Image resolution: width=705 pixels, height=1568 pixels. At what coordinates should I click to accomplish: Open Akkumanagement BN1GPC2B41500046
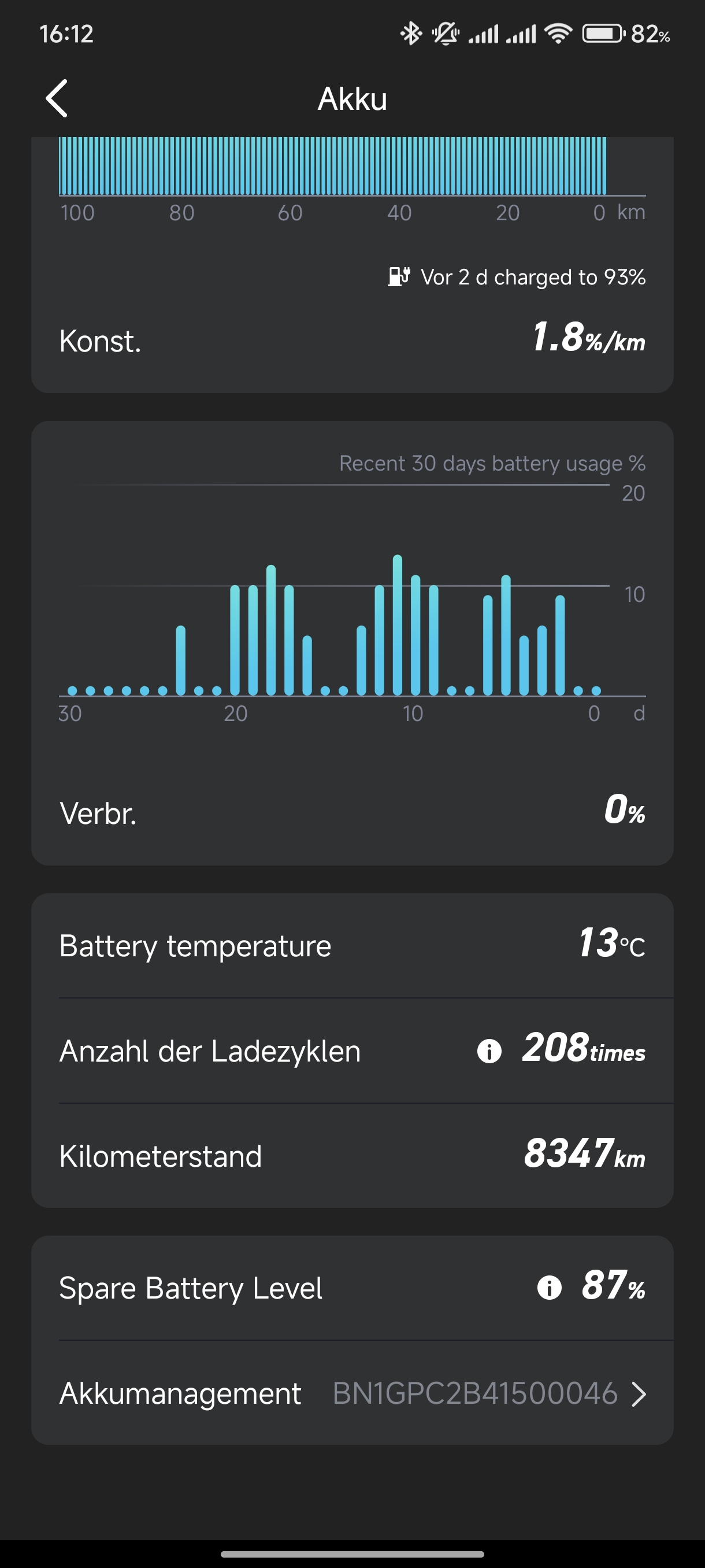352,1393
